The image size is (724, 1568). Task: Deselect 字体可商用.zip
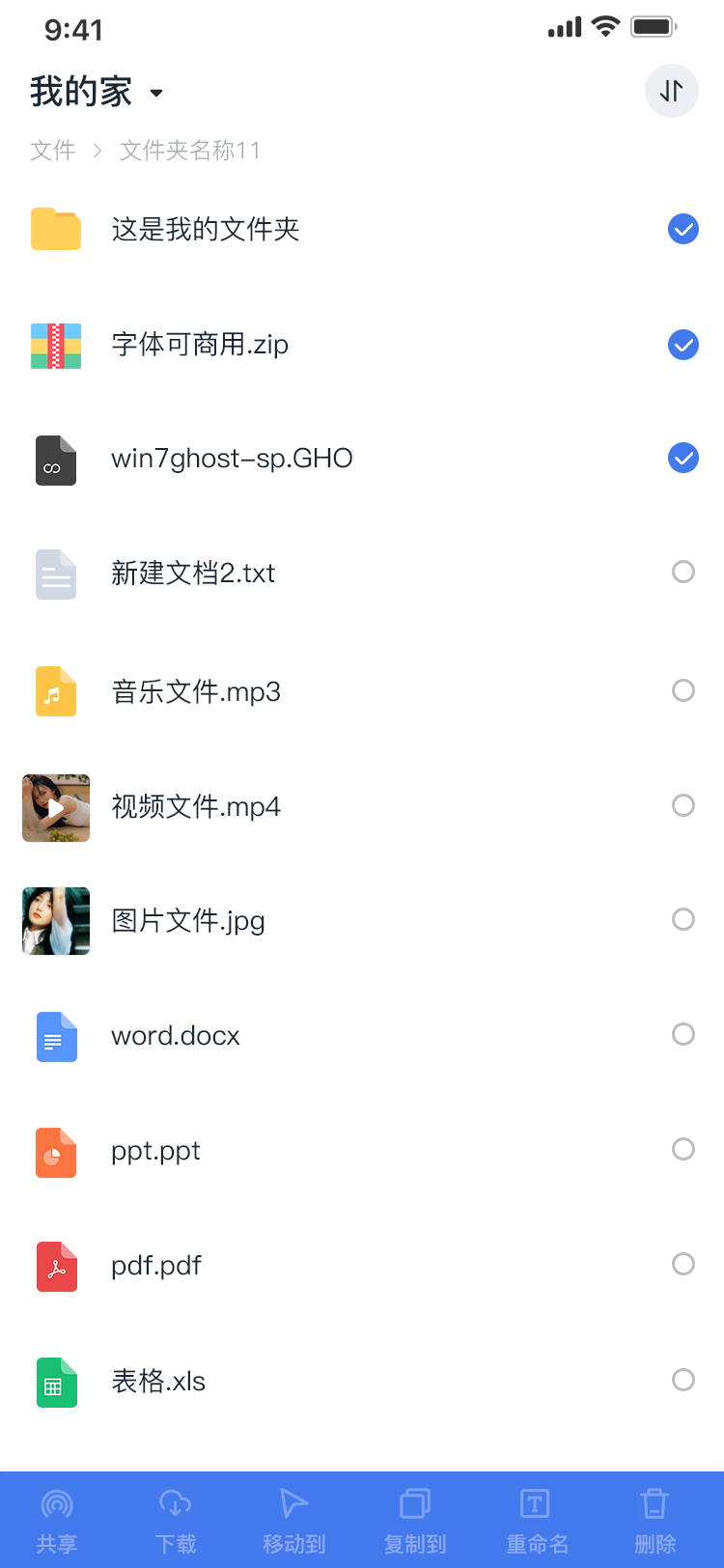click(x=683, y=345)
